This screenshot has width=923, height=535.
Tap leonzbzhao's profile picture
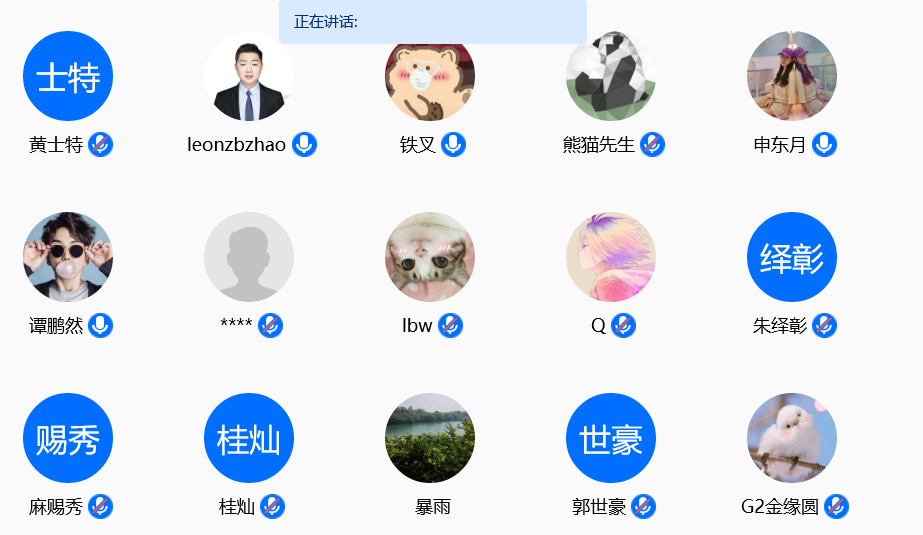(249, 76)
